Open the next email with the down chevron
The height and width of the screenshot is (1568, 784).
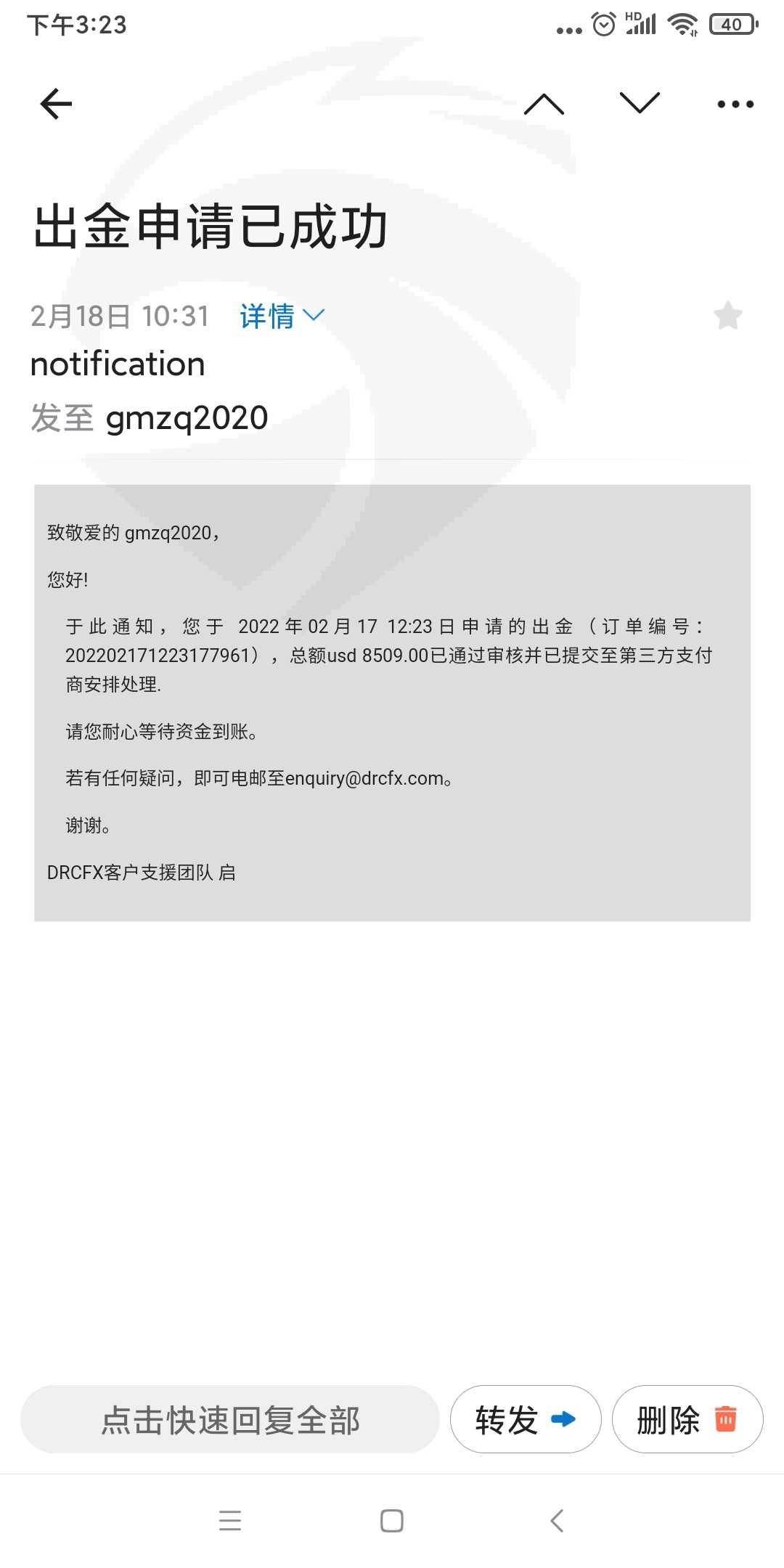click(640, 103)
